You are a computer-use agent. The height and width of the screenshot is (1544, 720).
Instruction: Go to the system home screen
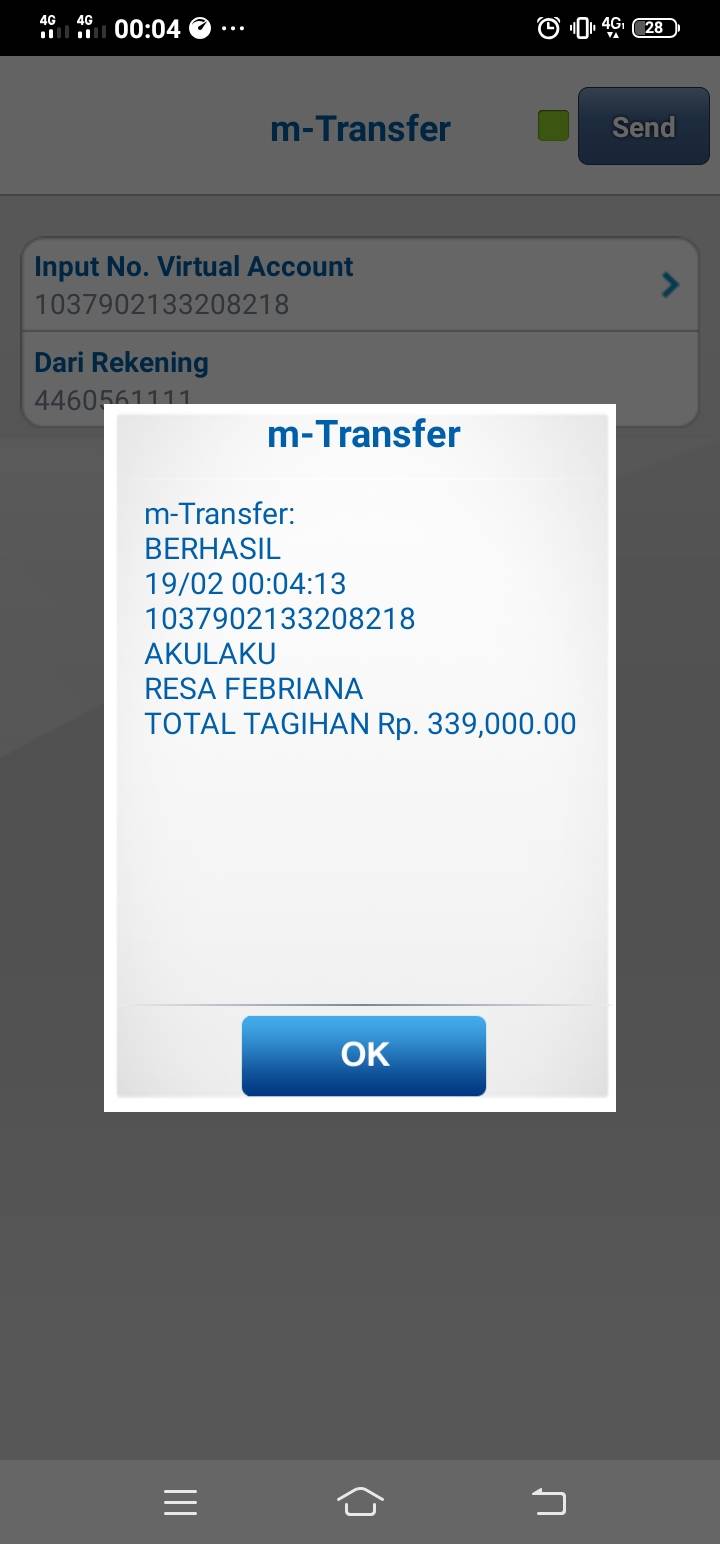coord(361,1501)
